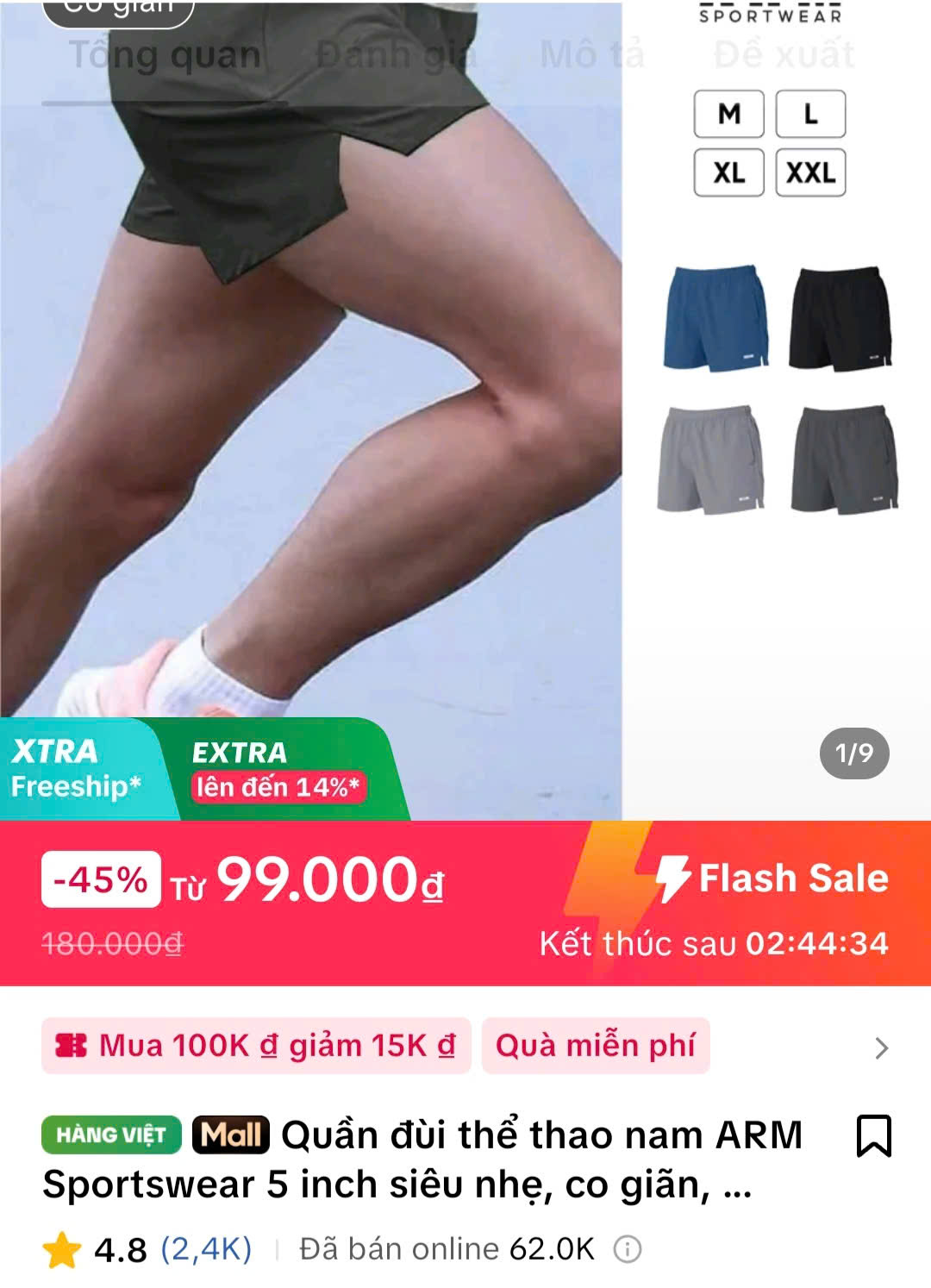Open the 2,4K reviews link
This screenshot has width=931, height=1288.
(207, 1249)
